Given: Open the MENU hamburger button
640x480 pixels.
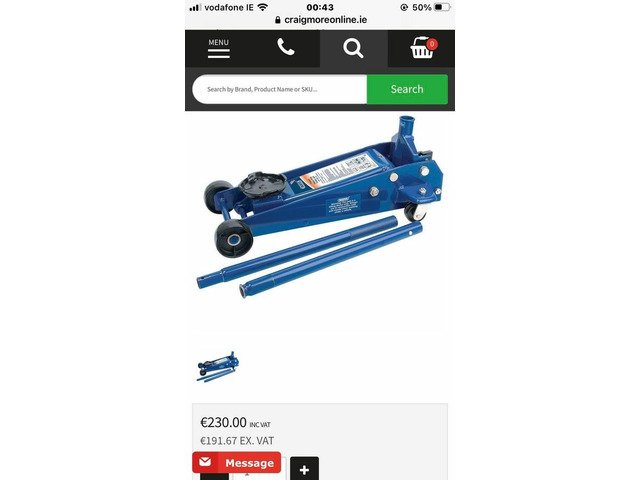Looking at the screenshot, I should [218, 48].
